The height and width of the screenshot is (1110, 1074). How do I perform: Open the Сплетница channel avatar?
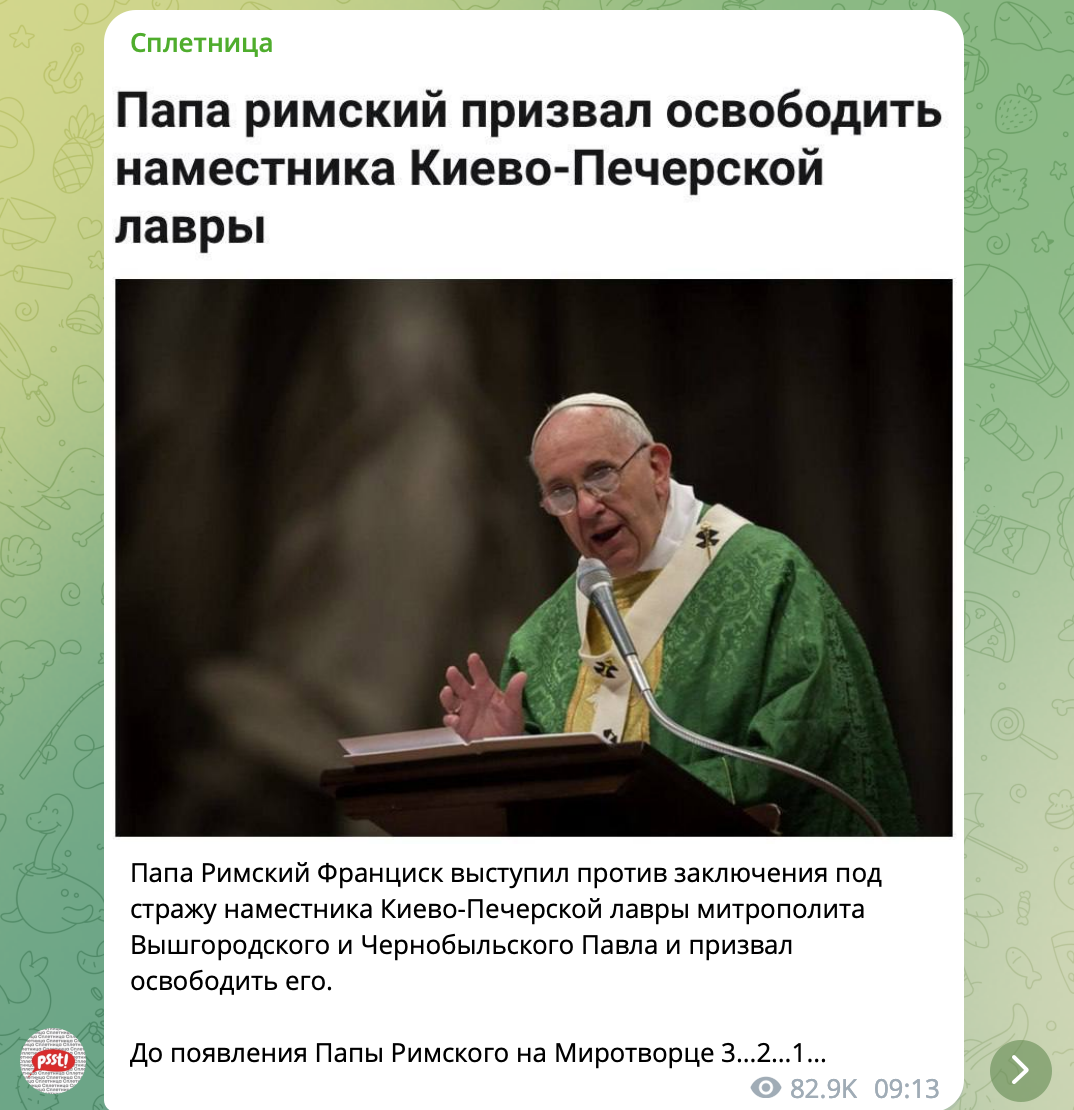[54, 1062]
